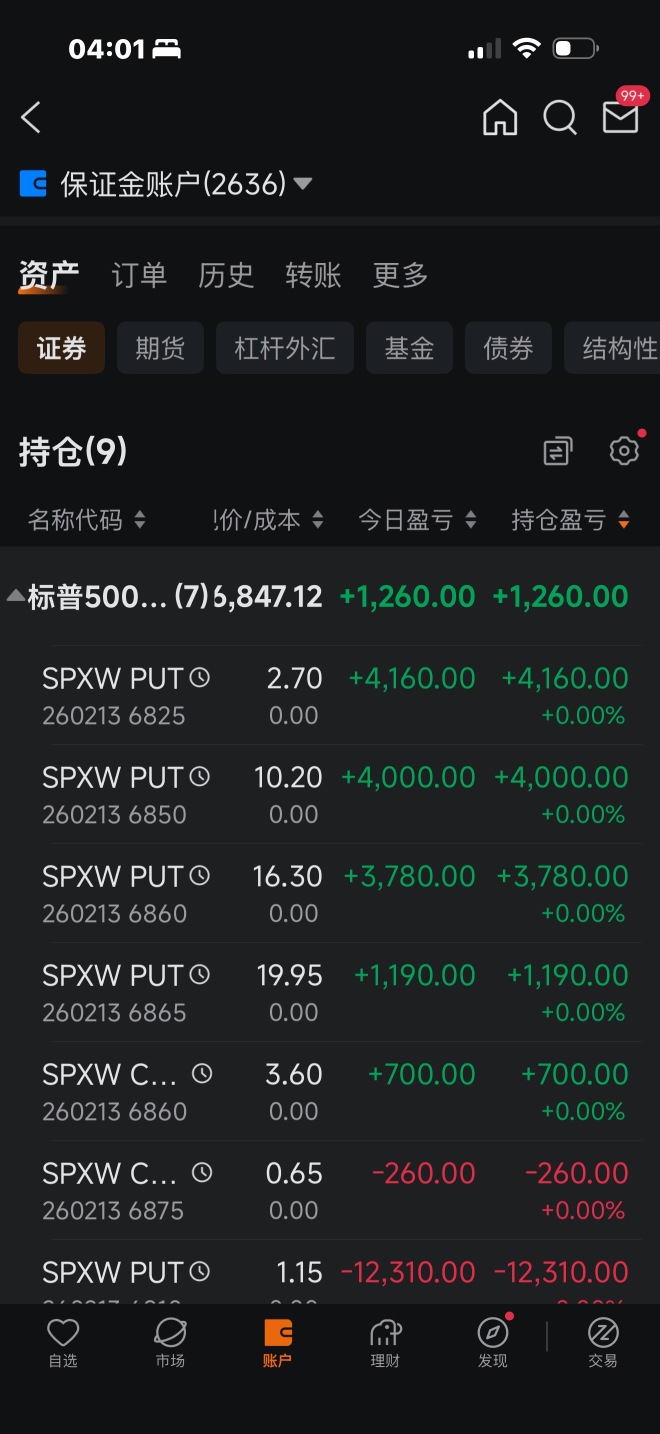Select the 期货 chip
Screen dimensions: 660x1434
click(160, 348)
